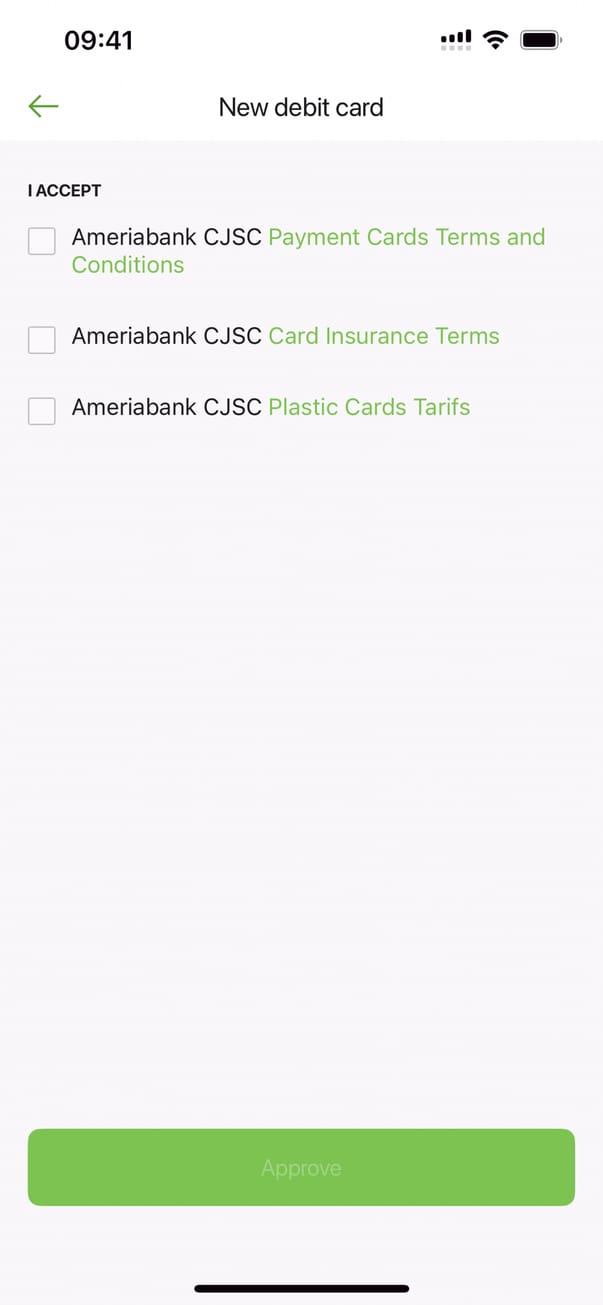This screenshot has width=603, height=1305.
Task: Go back using the green arrow
Action: pyautogui.click(x=44, y=106)
